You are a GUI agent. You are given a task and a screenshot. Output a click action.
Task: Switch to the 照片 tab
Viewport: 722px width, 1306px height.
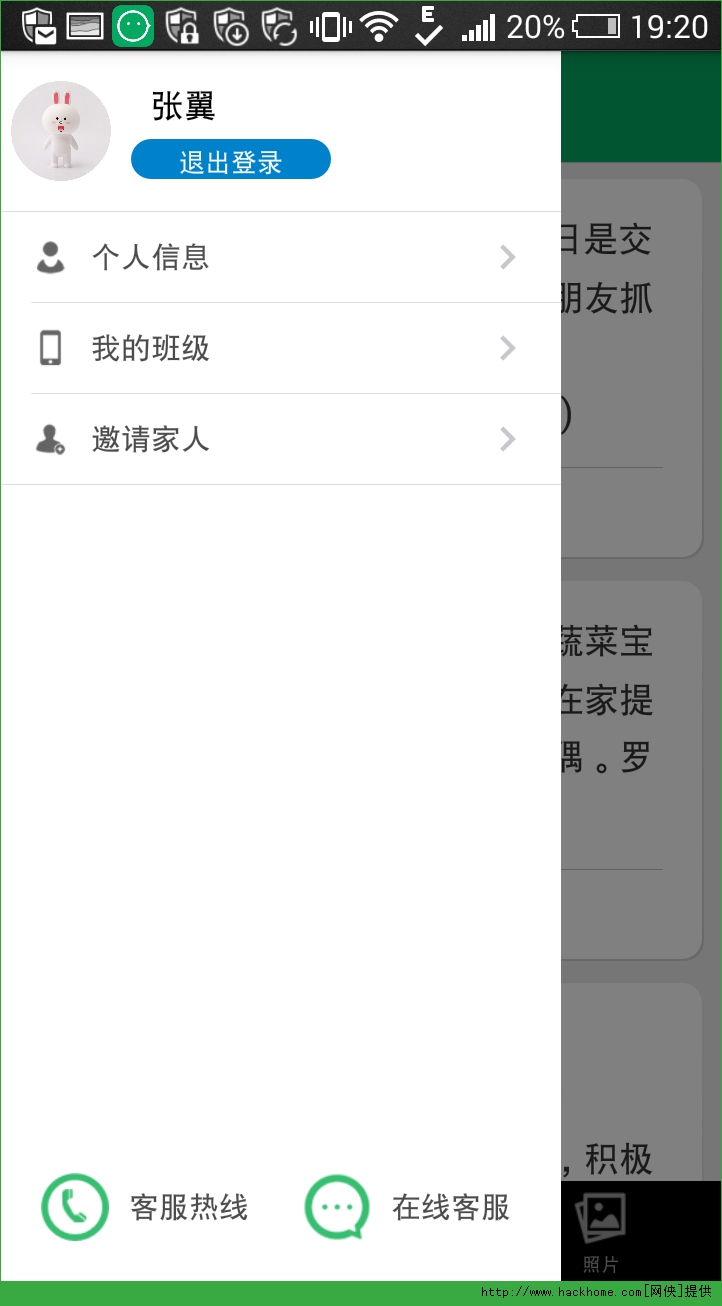(x=601, y=1232)
